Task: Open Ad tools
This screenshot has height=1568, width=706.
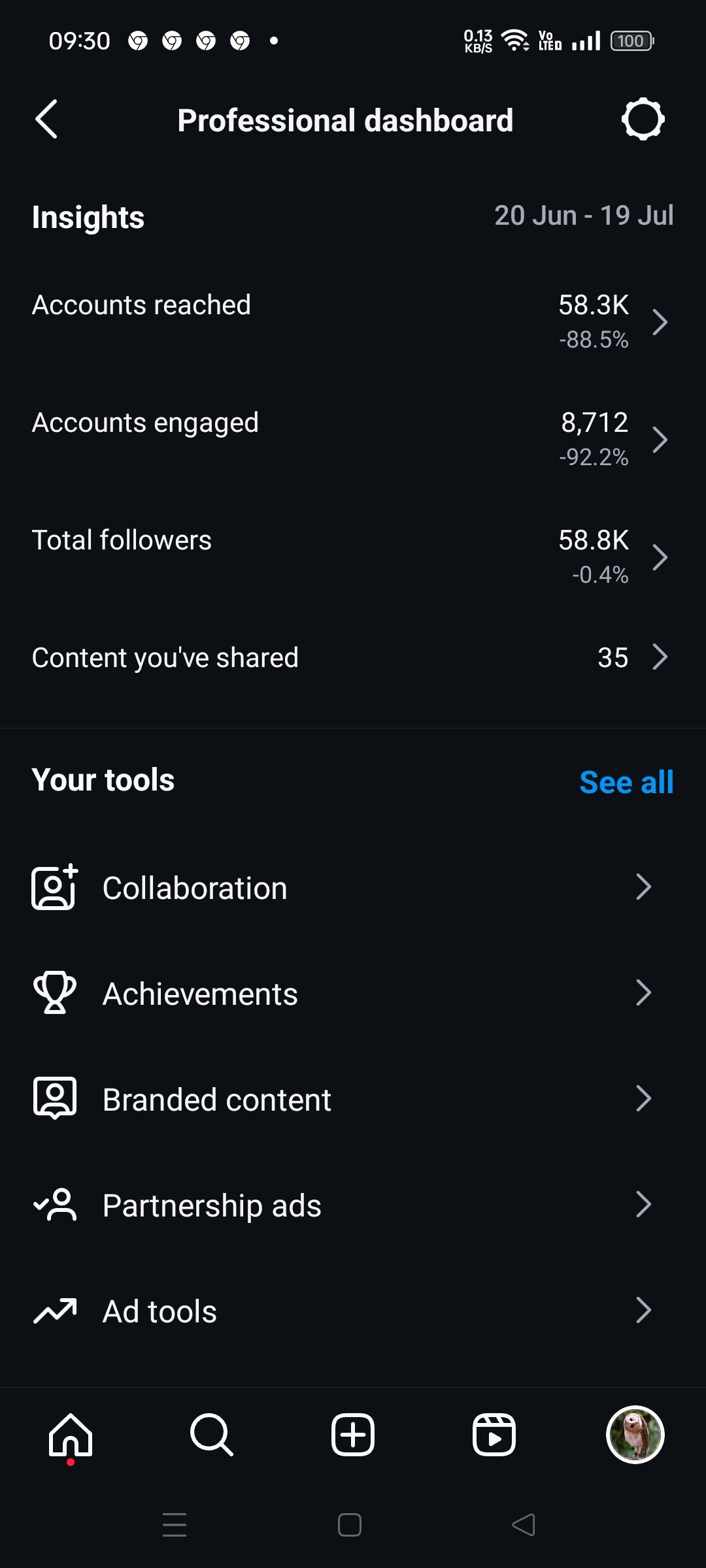Action: (x=353, y=1311)
